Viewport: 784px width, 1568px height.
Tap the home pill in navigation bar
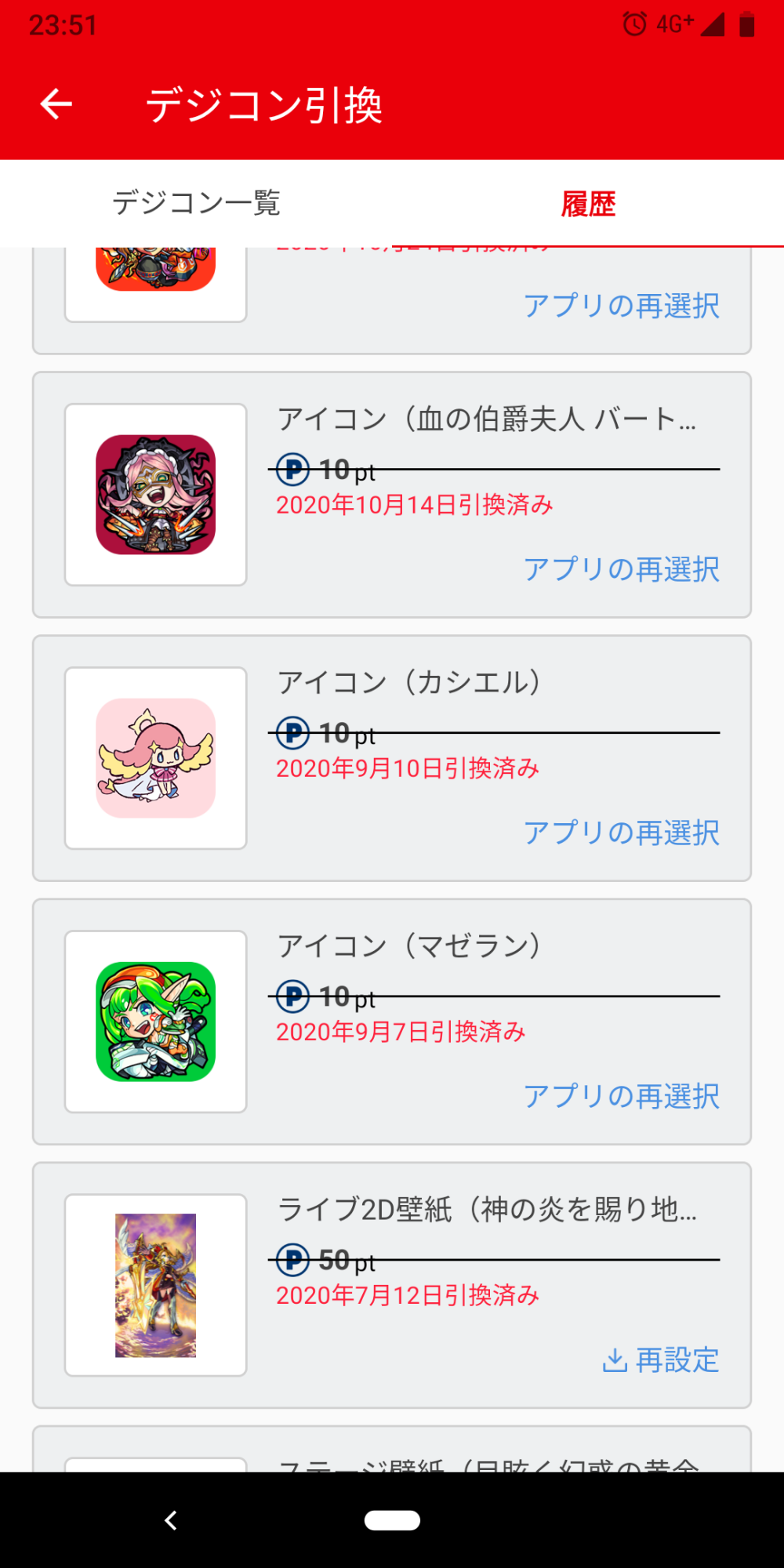pyautogui.click(x=392, y=1520)
